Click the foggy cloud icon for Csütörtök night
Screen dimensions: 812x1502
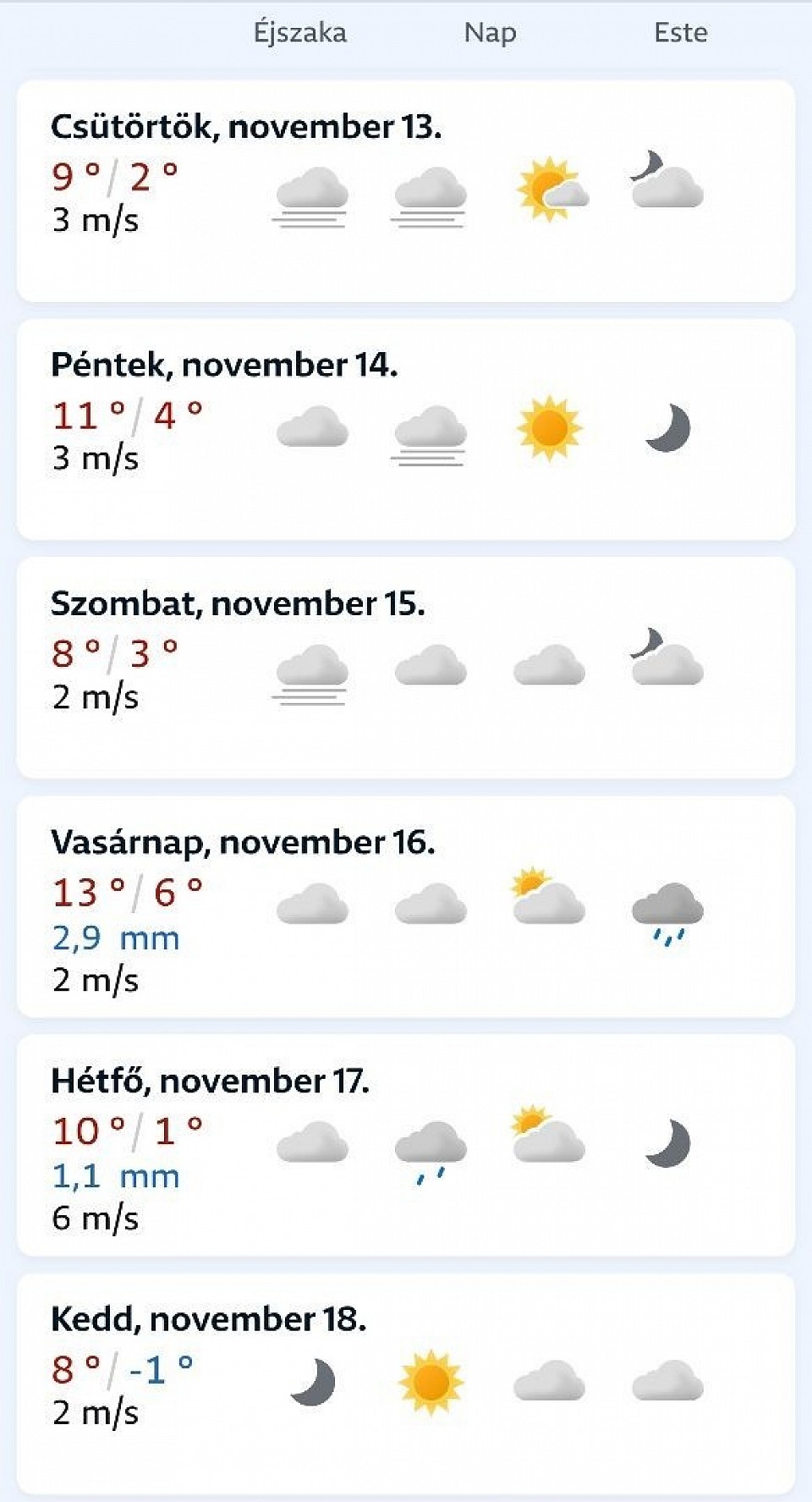pyautogui.click(x=312, y=195)
